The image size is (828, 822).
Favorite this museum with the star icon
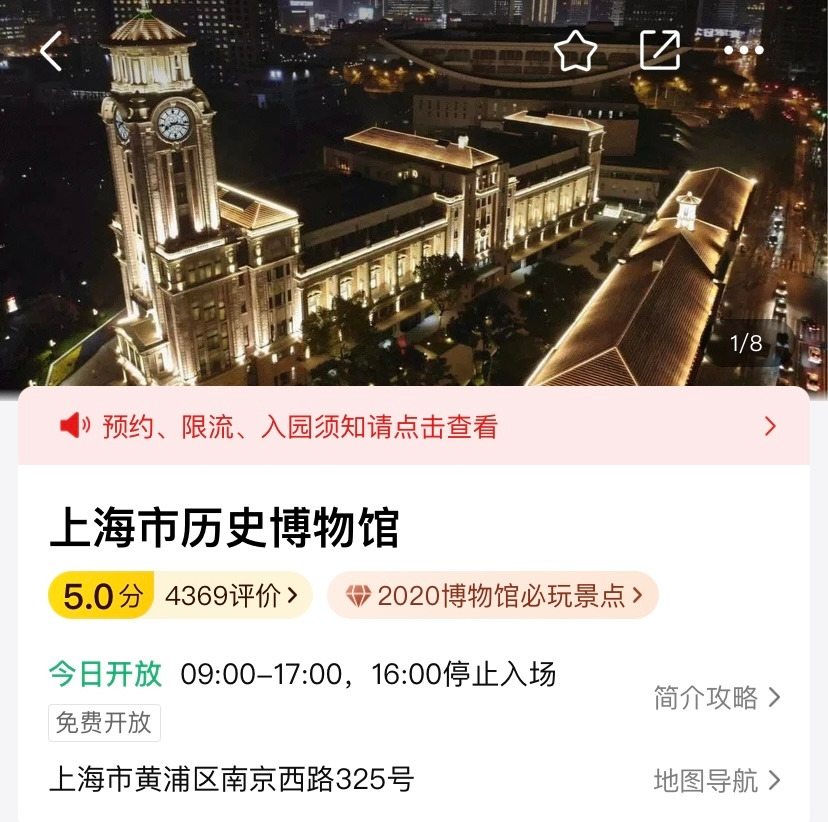click(575, 50)
